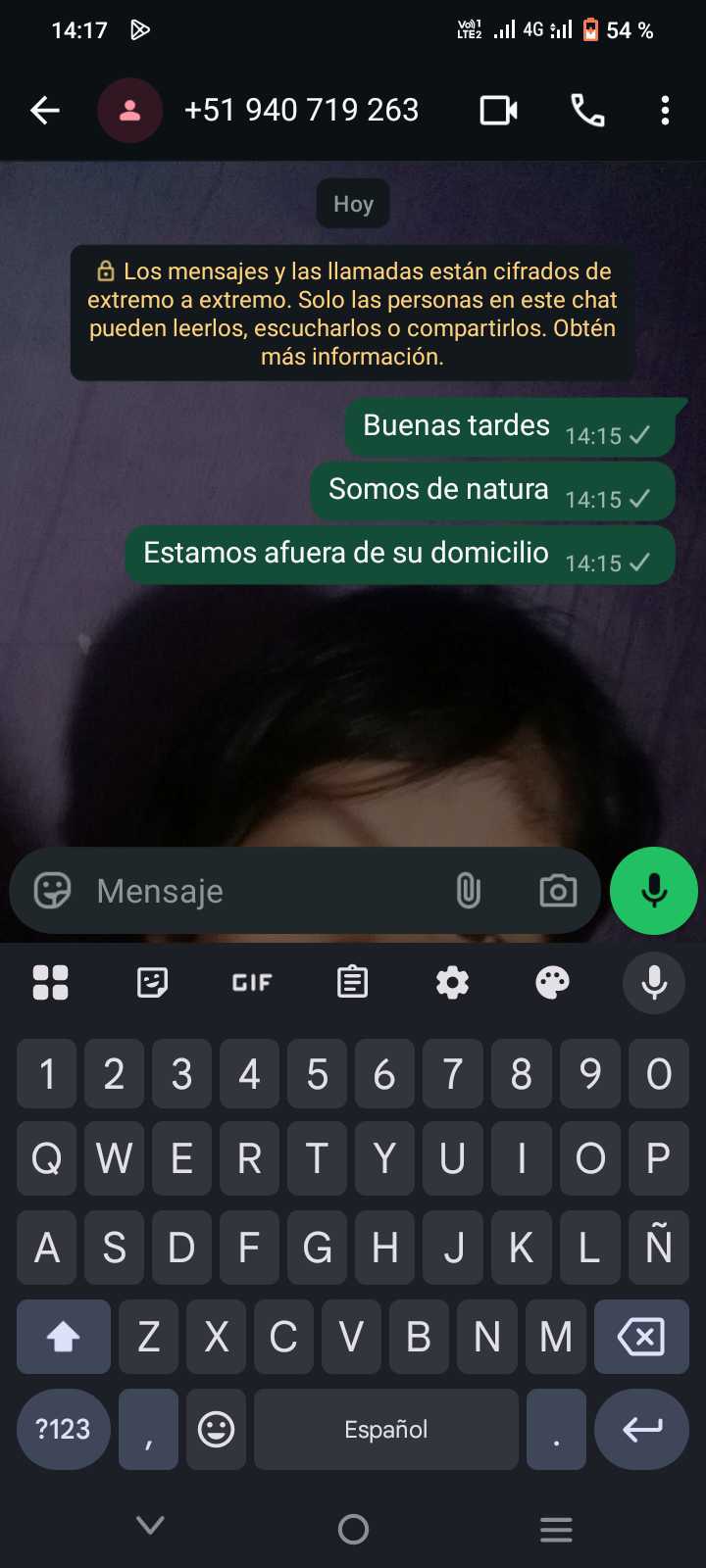Open the keyboard GIF panel
The width and height of the screenshot is (706, 1568).
252,982
